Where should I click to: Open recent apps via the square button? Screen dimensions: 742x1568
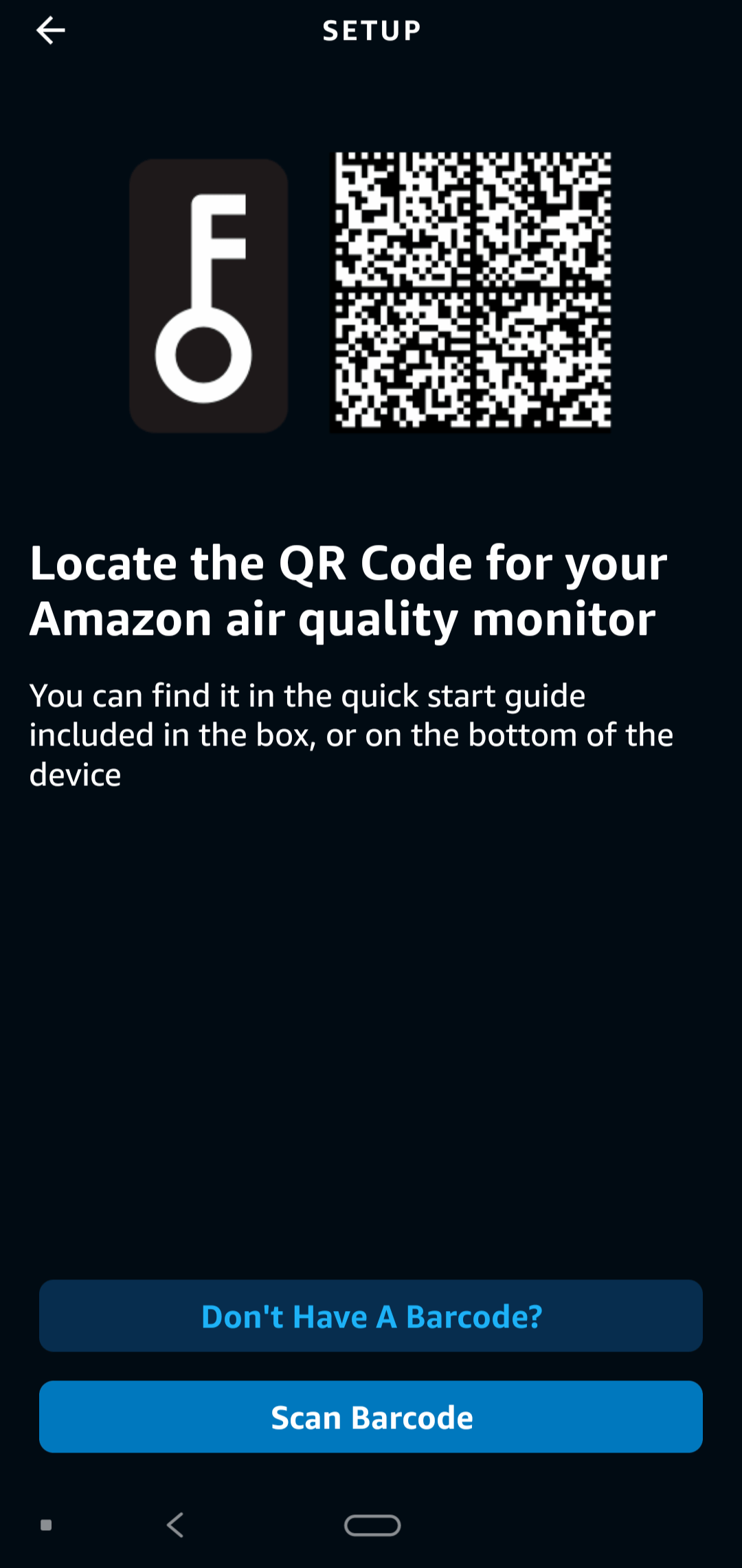coord(45,1525)
